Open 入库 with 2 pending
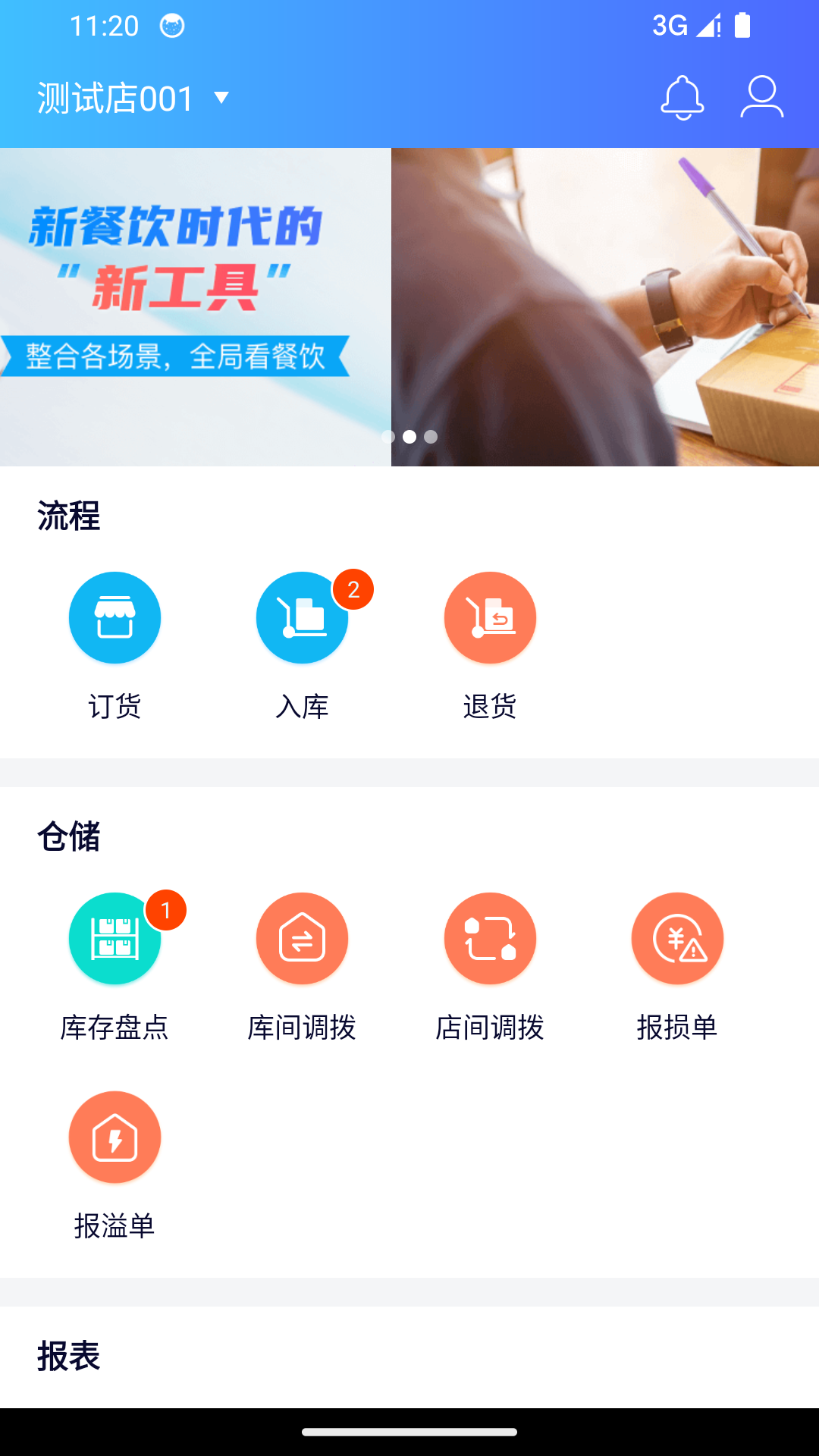819x1456 pixels. pyautogui.click(x=302, y=618)
